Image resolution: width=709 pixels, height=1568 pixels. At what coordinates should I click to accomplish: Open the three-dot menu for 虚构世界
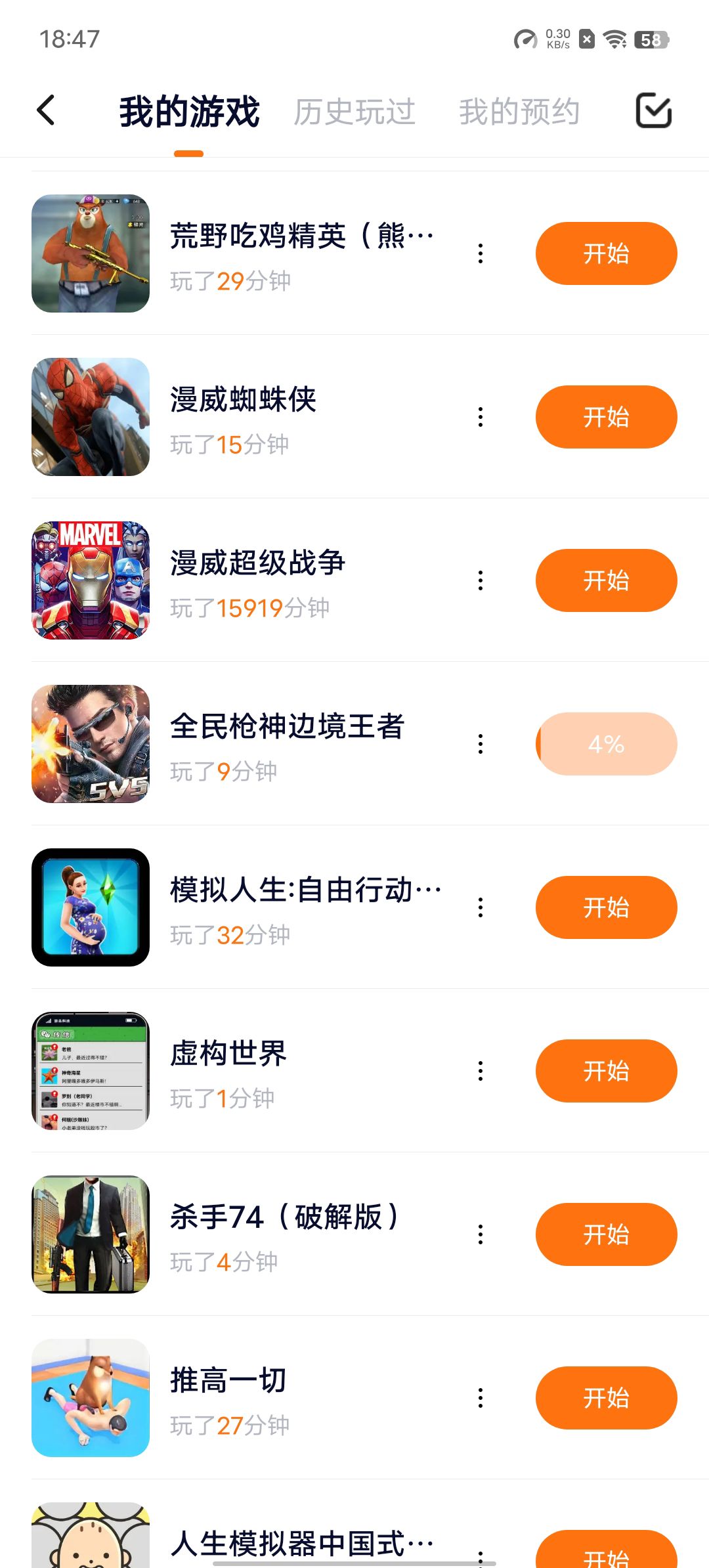pyautogui.click(x=481, y=1071)
